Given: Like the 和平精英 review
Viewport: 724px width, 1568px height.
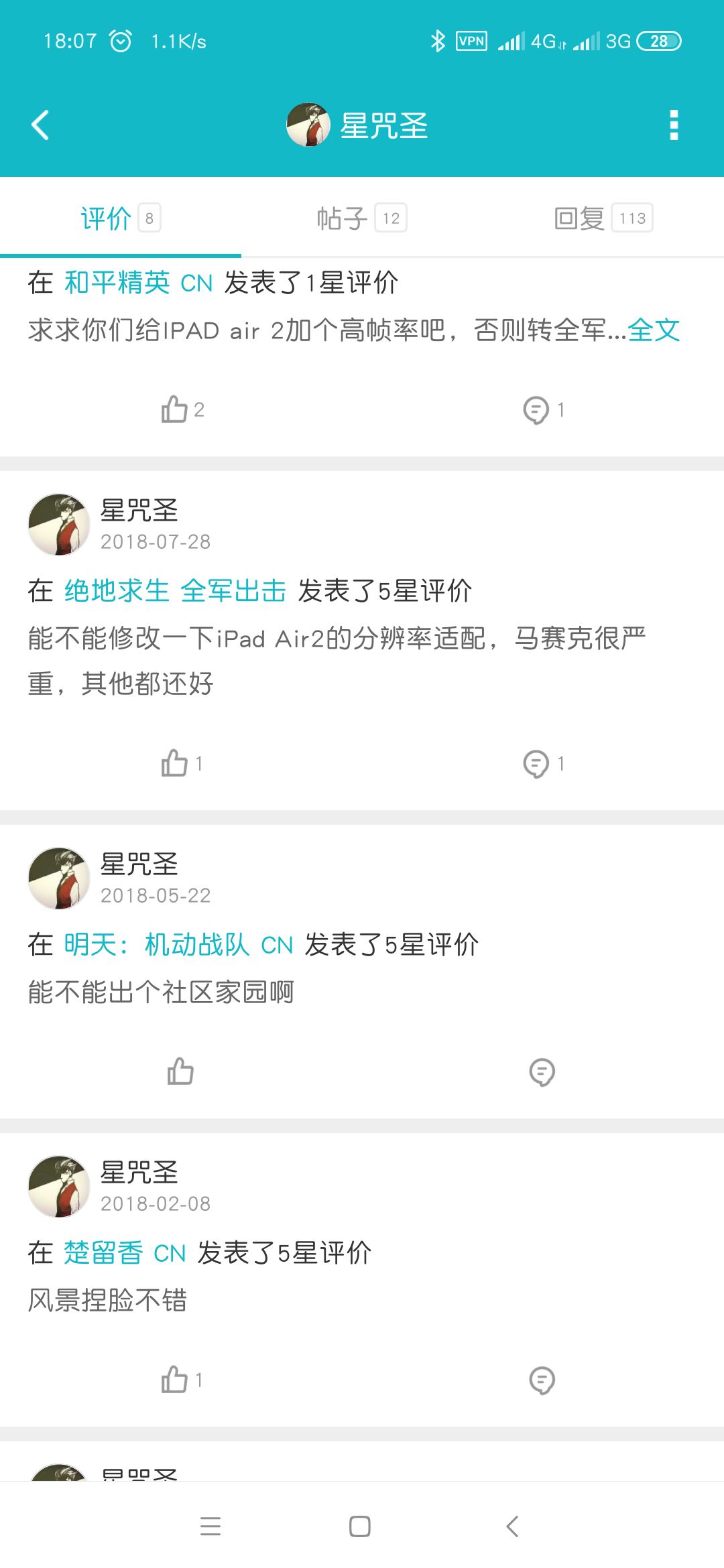Looking at the screenshot, I should (182, 409).
